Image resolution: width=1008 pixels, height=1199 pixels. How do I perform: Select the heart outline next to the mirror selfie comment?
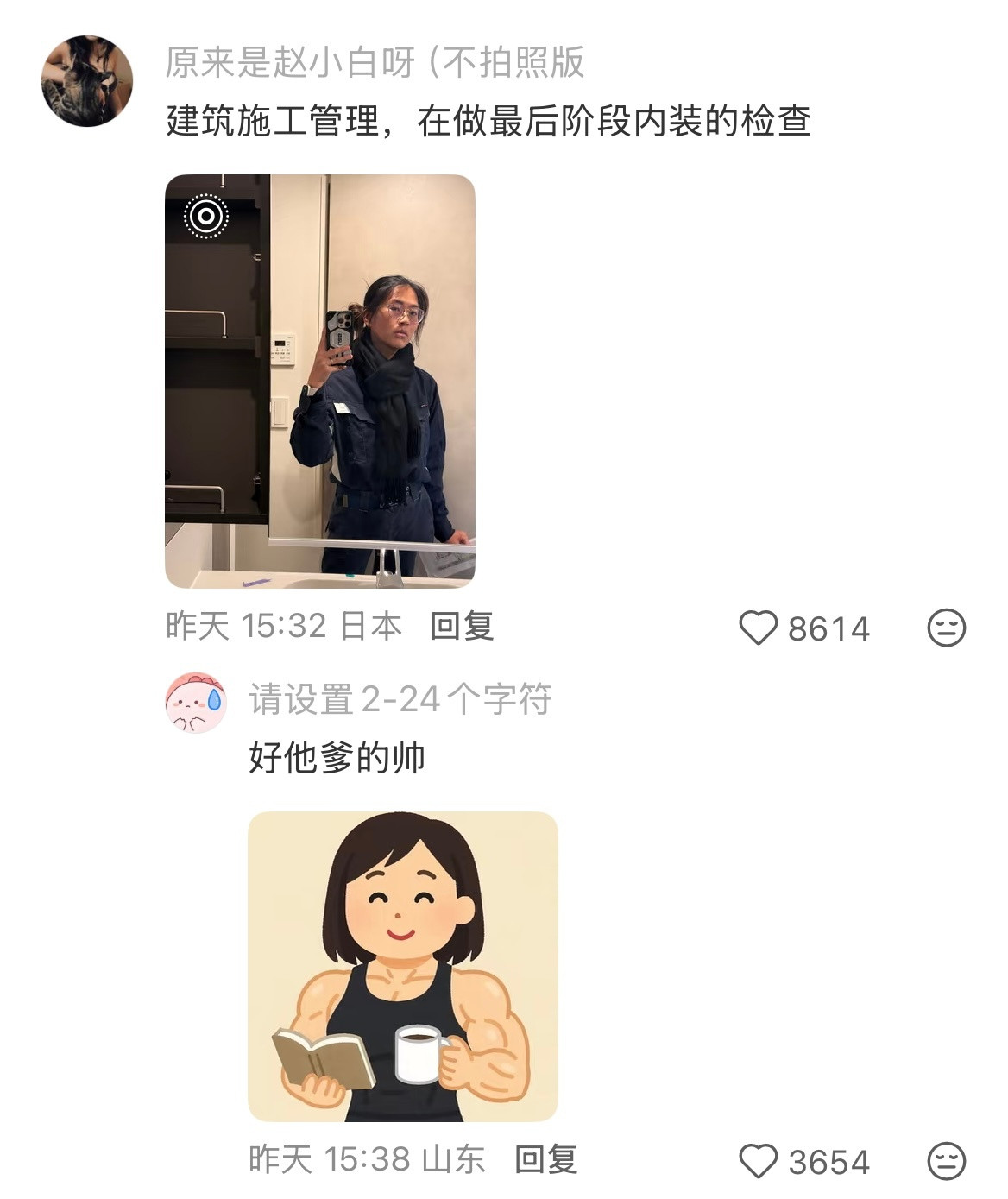point(760,629)
